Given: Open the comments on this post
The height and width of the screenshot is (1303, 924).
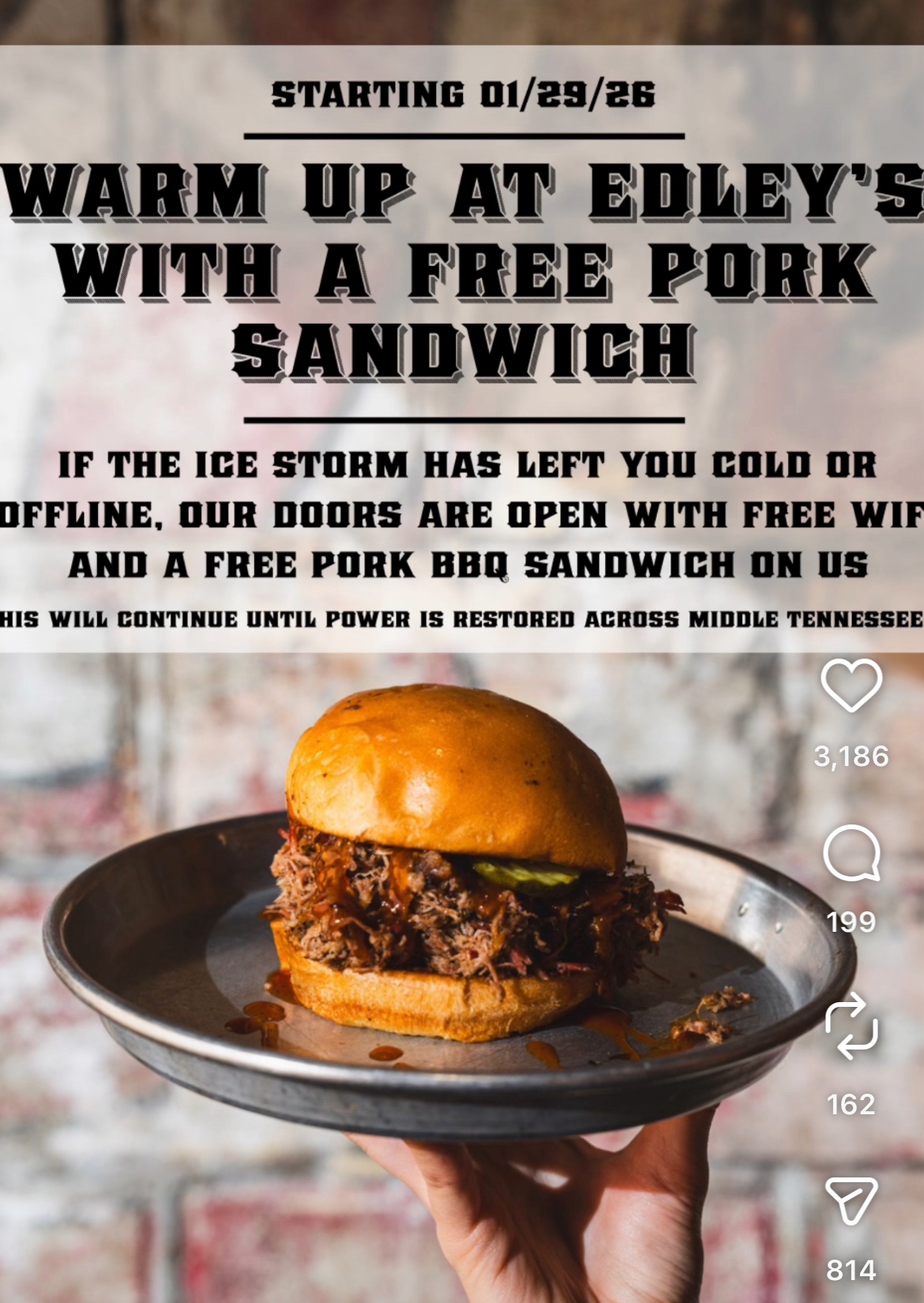Looking at the screenshot, I should (x=851, y=854).
